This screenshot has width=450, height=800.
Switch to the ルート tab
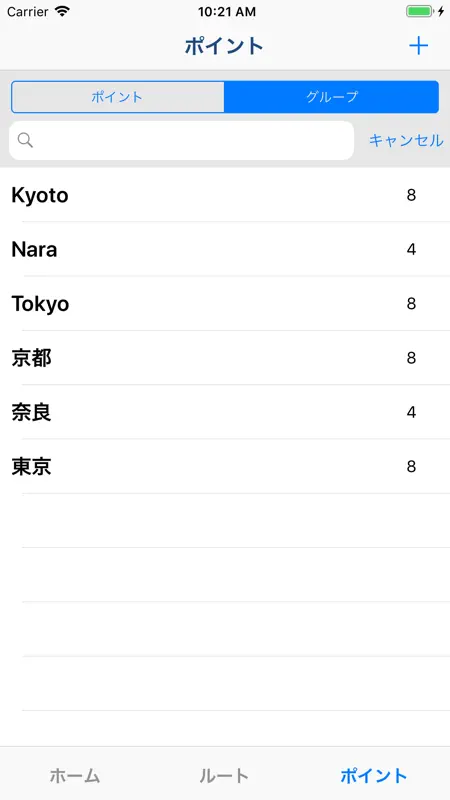tap(224, 776)
